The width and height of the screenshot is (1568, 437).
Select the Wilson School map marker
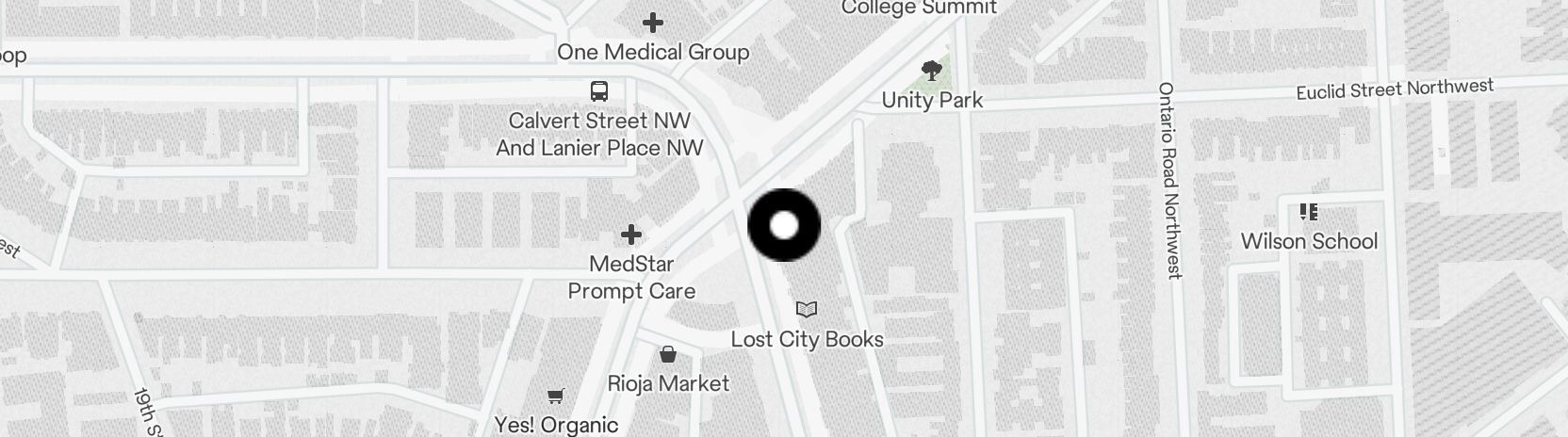pos(1308,212)
